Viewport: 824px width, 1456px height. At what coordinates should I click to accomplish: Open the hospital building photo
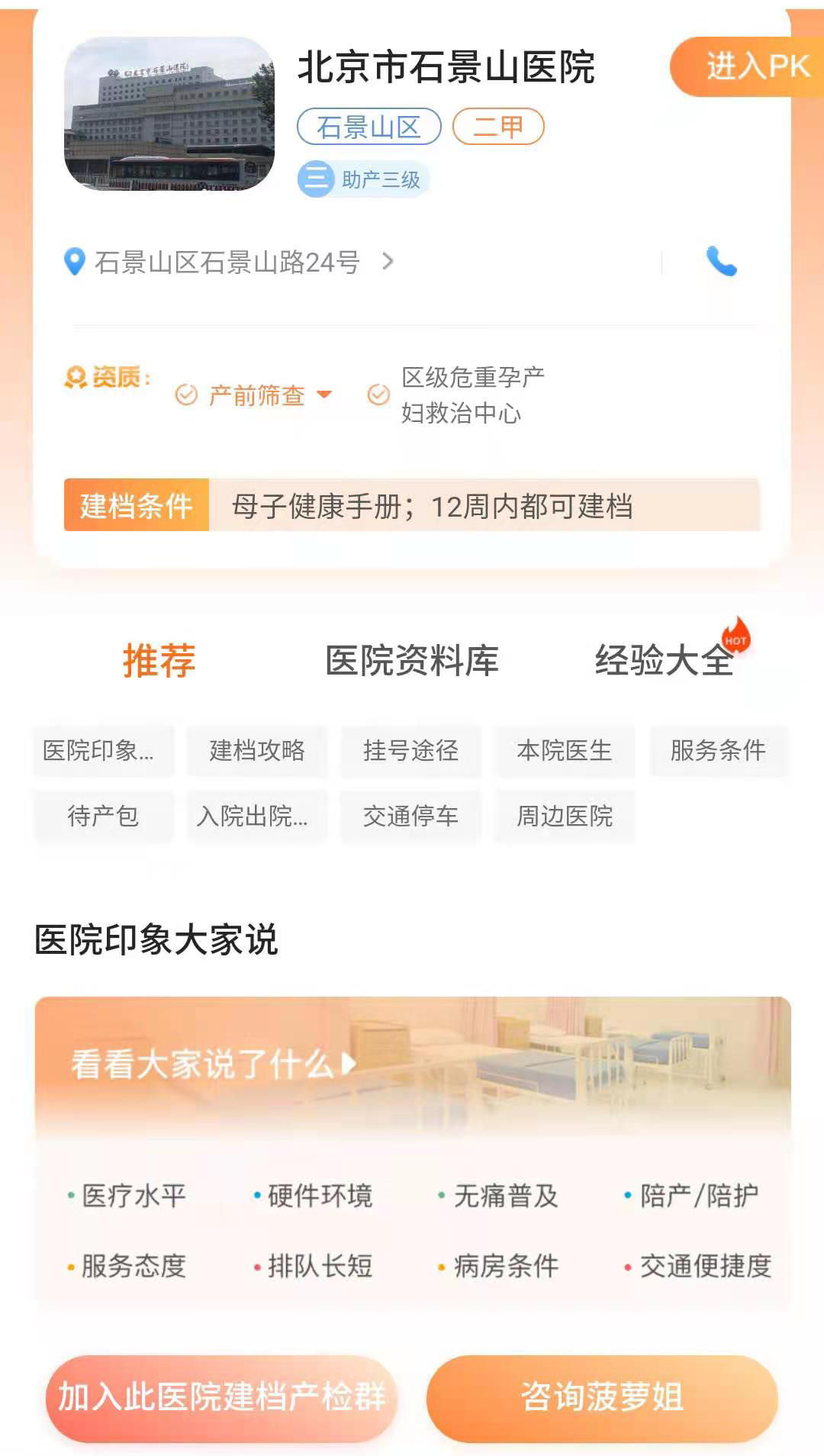click(x=169, y=114)
